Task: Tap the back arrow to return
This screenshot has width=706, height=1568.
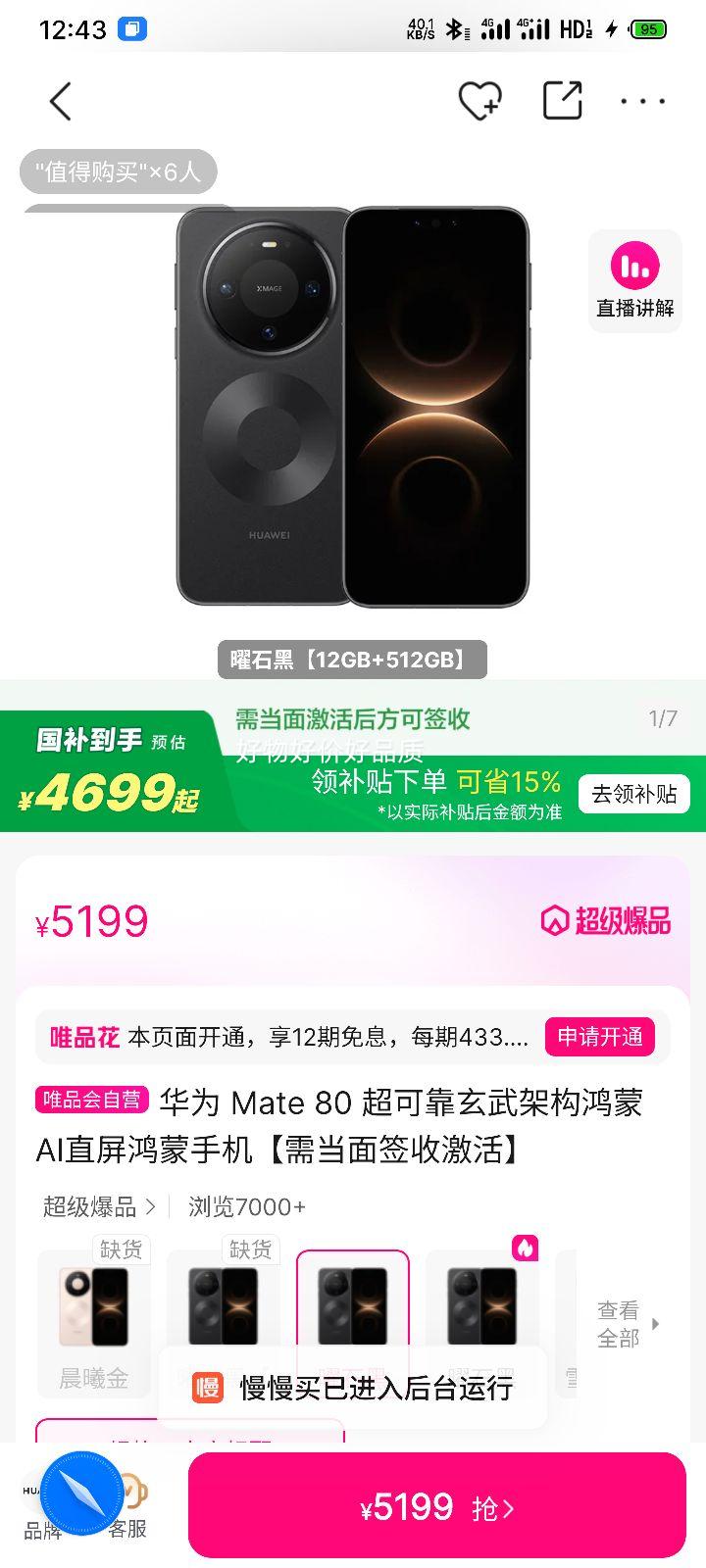Action: tap(61, 101)
